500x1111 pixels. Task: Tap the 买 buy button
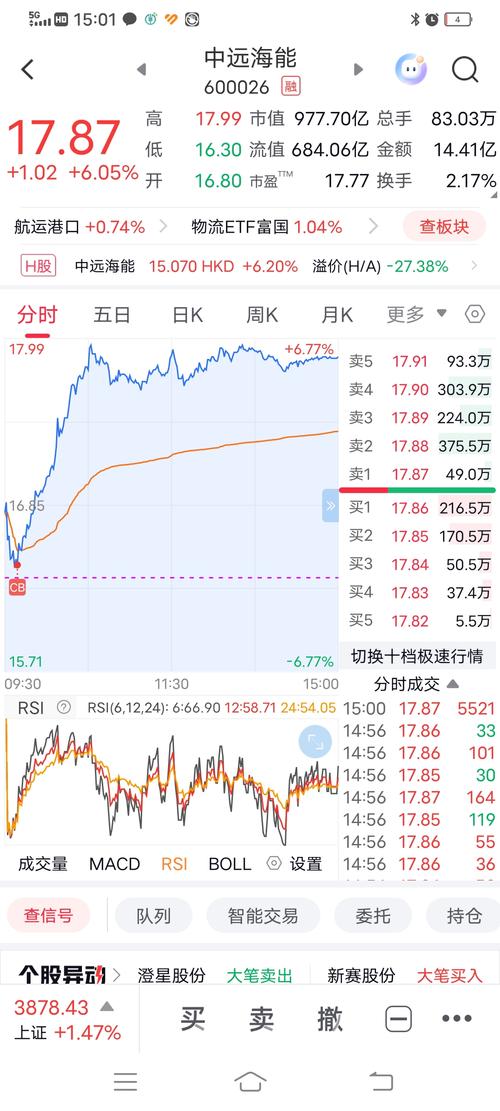193,1019
